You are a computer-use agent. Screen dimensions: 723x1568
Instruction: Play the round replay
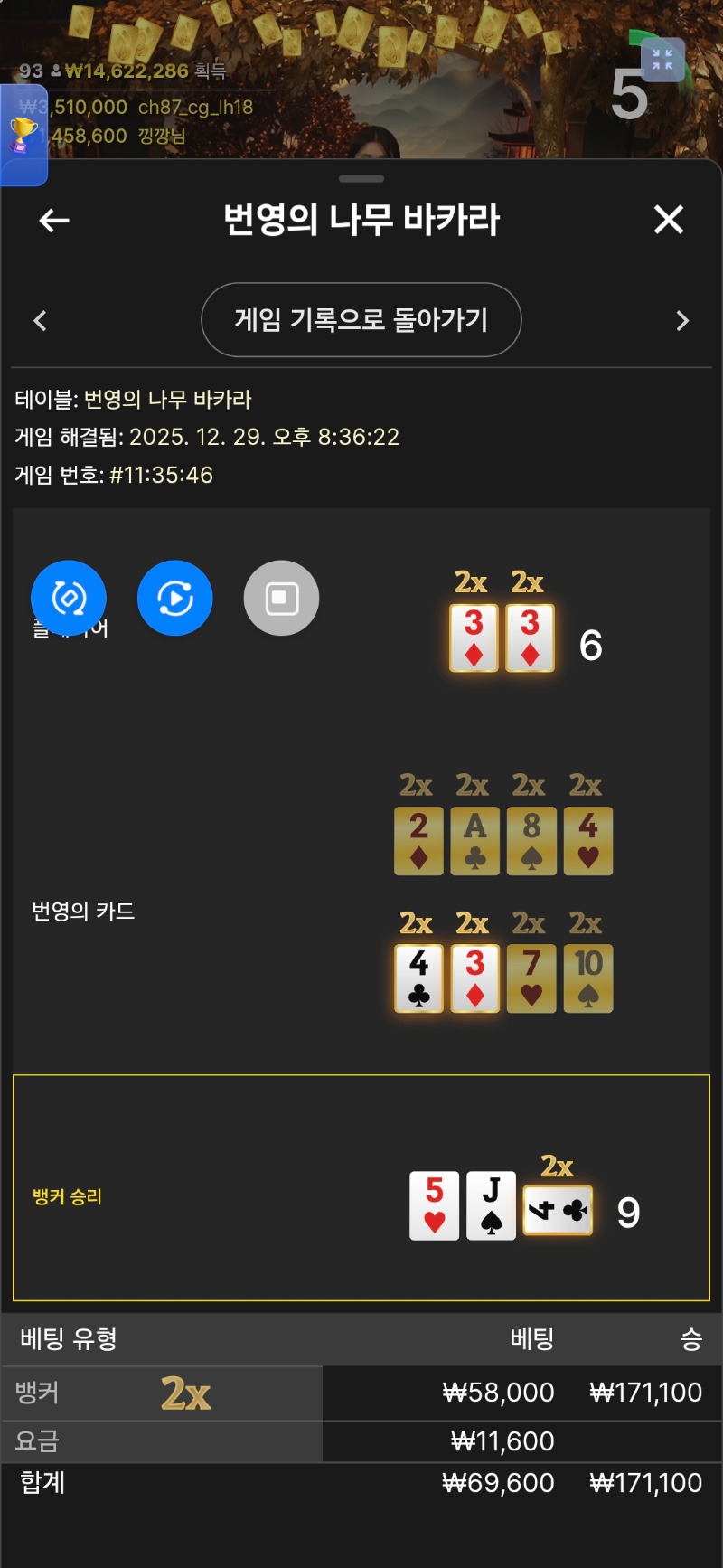(x=175, y=598)
